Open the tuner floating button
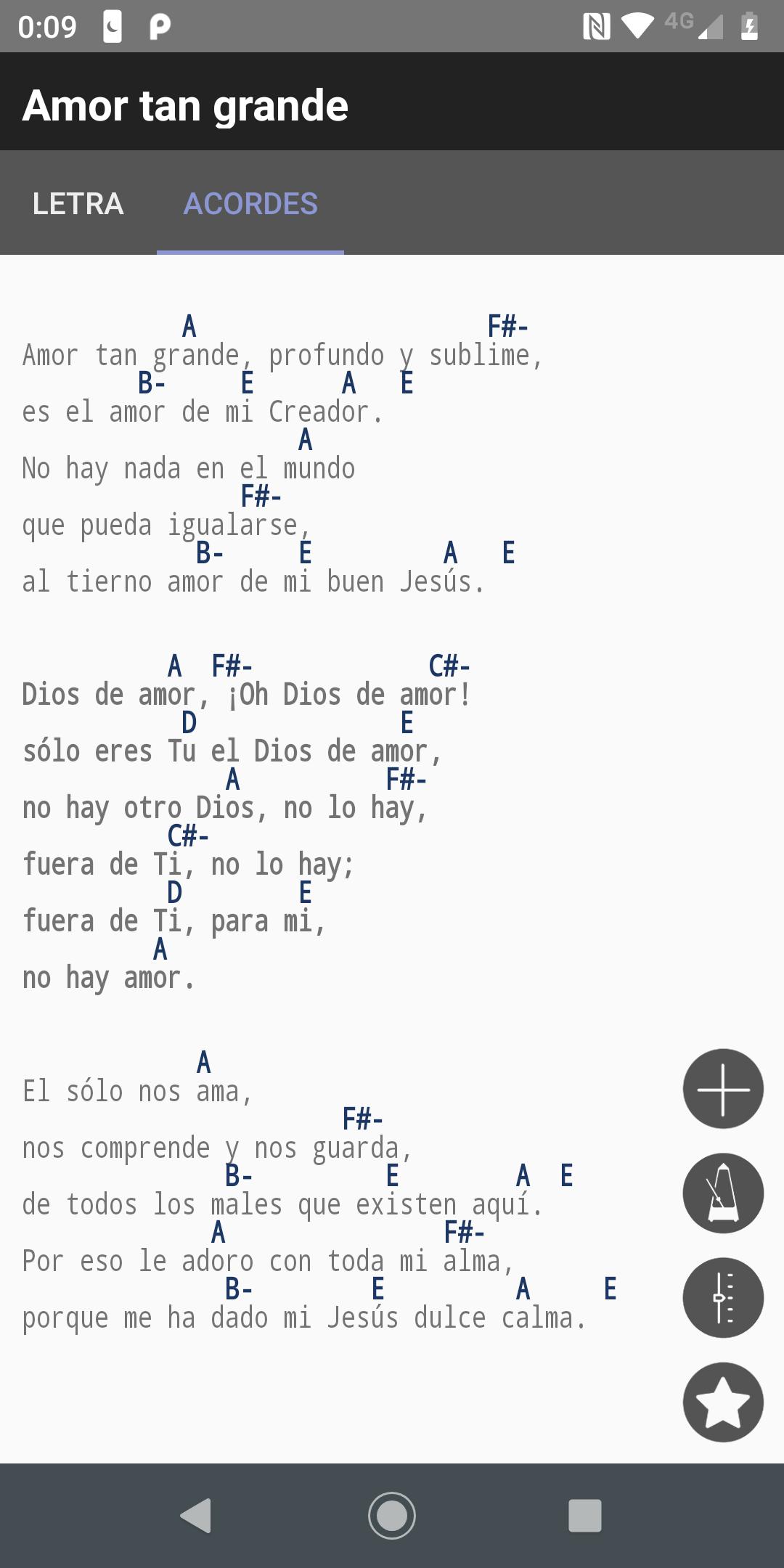 click(x=723, y=1298)
